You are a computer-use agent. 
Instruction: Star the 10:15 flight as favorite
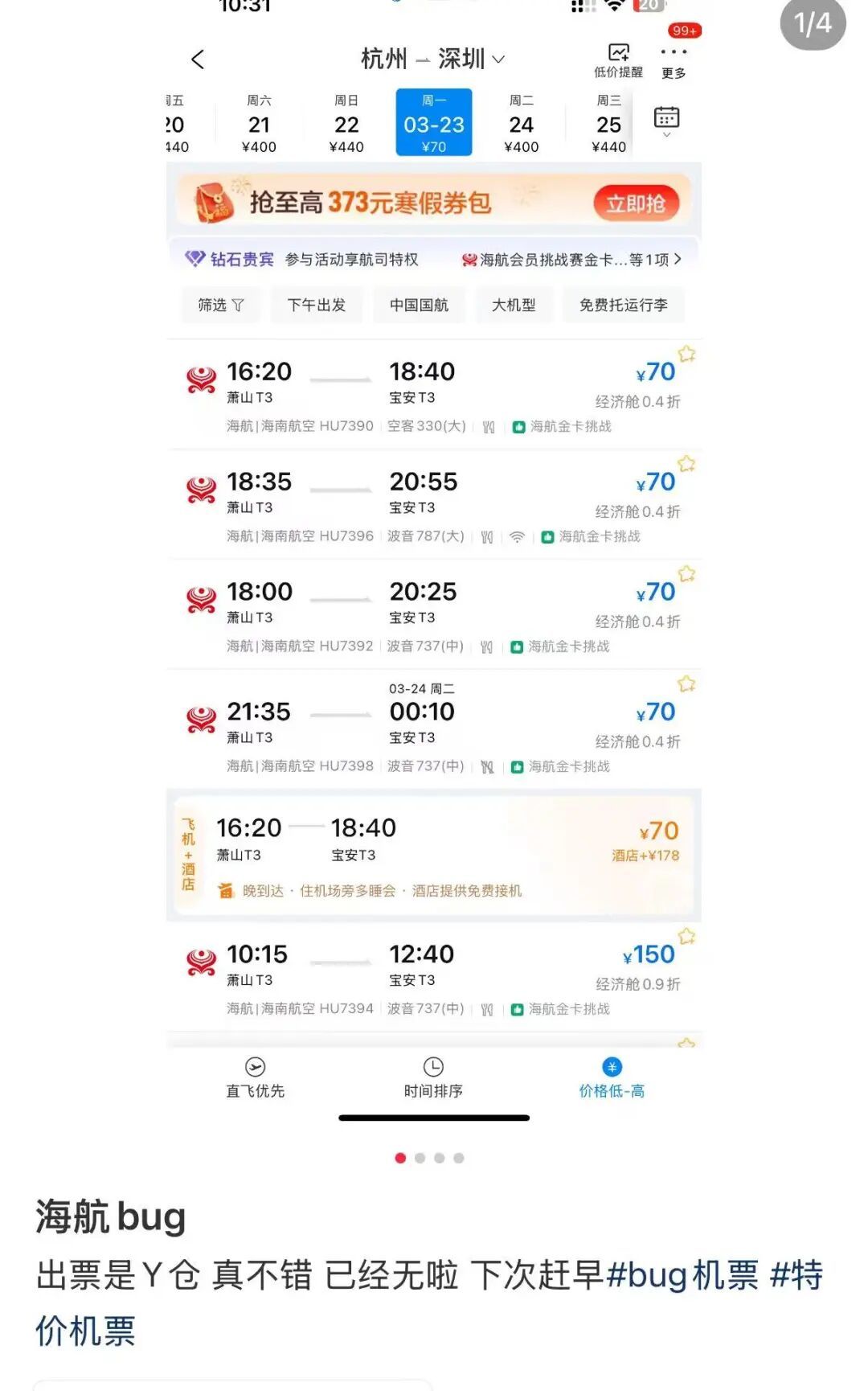(x=686, y=935)
